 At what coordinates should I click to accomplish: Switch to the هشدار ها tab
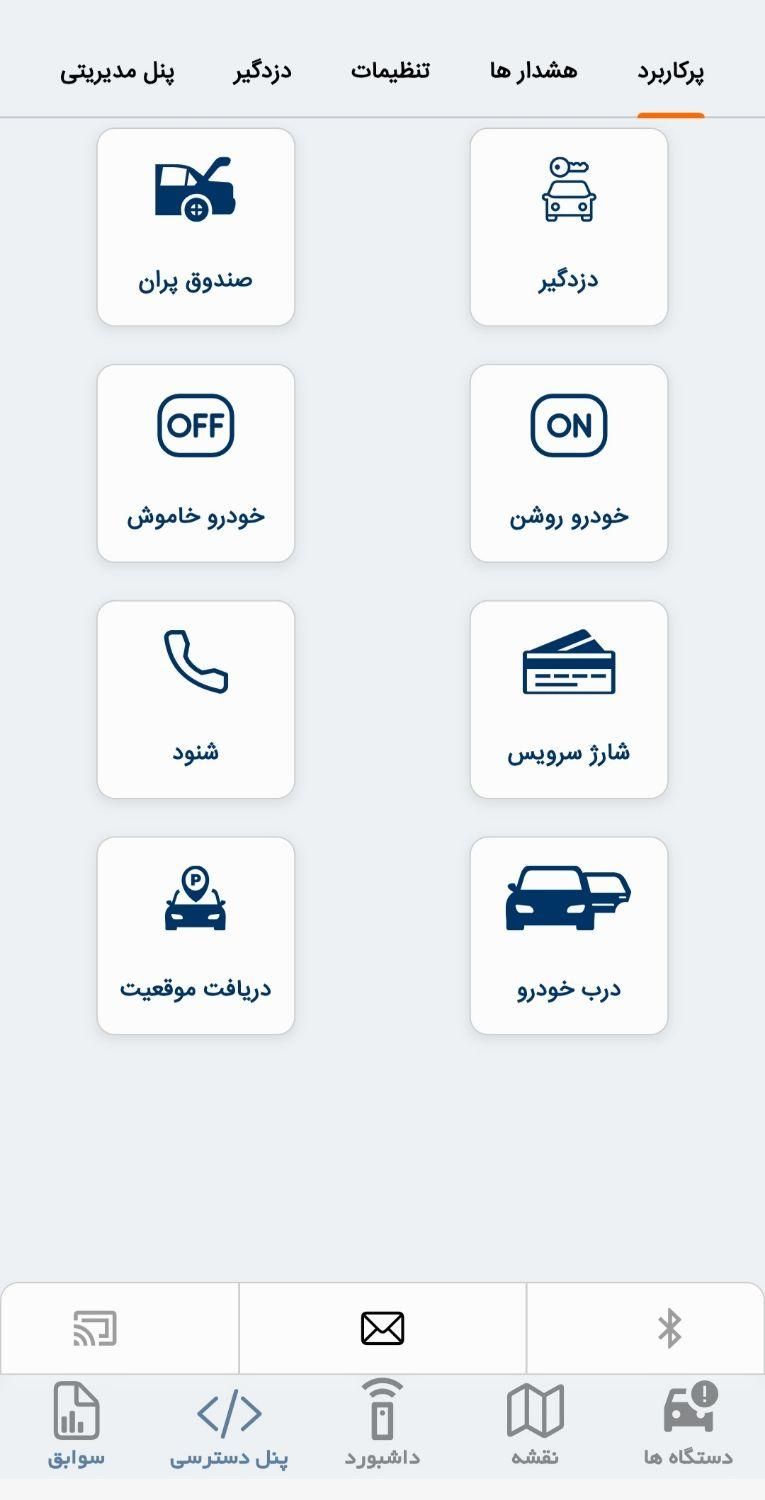click(532, 70)
